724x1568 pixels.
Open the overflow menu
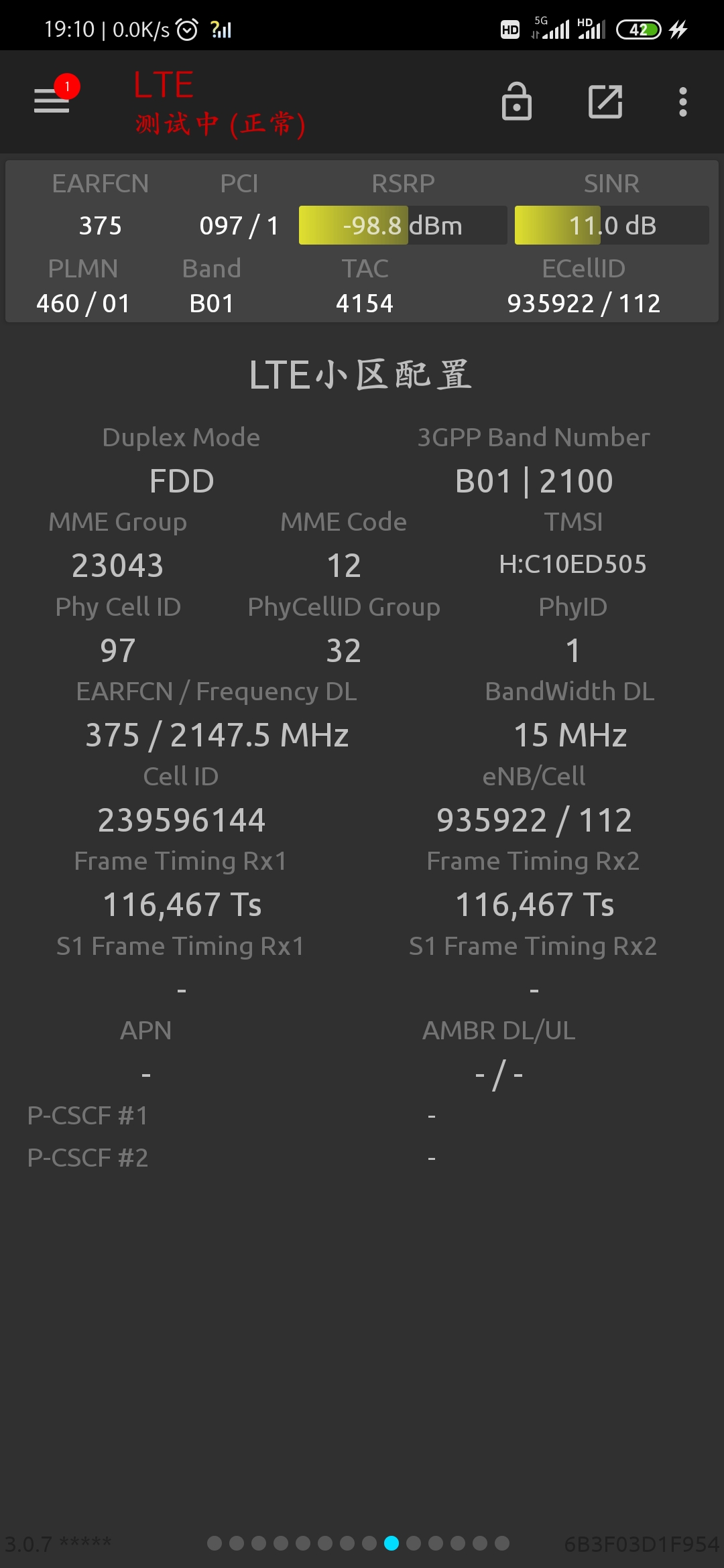[x=682, y=102]
